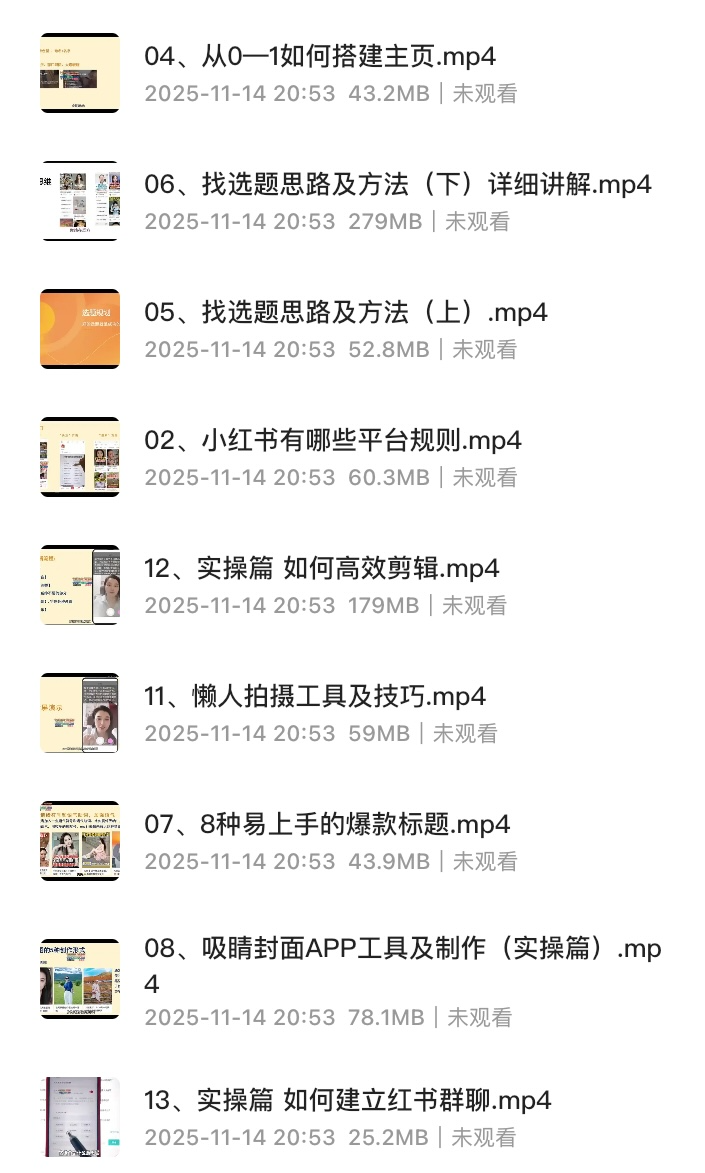Open 11、懒人拍摄工具及技巧.mp4
This screenshot has height=1173, width=705.
tap(315, 696)
